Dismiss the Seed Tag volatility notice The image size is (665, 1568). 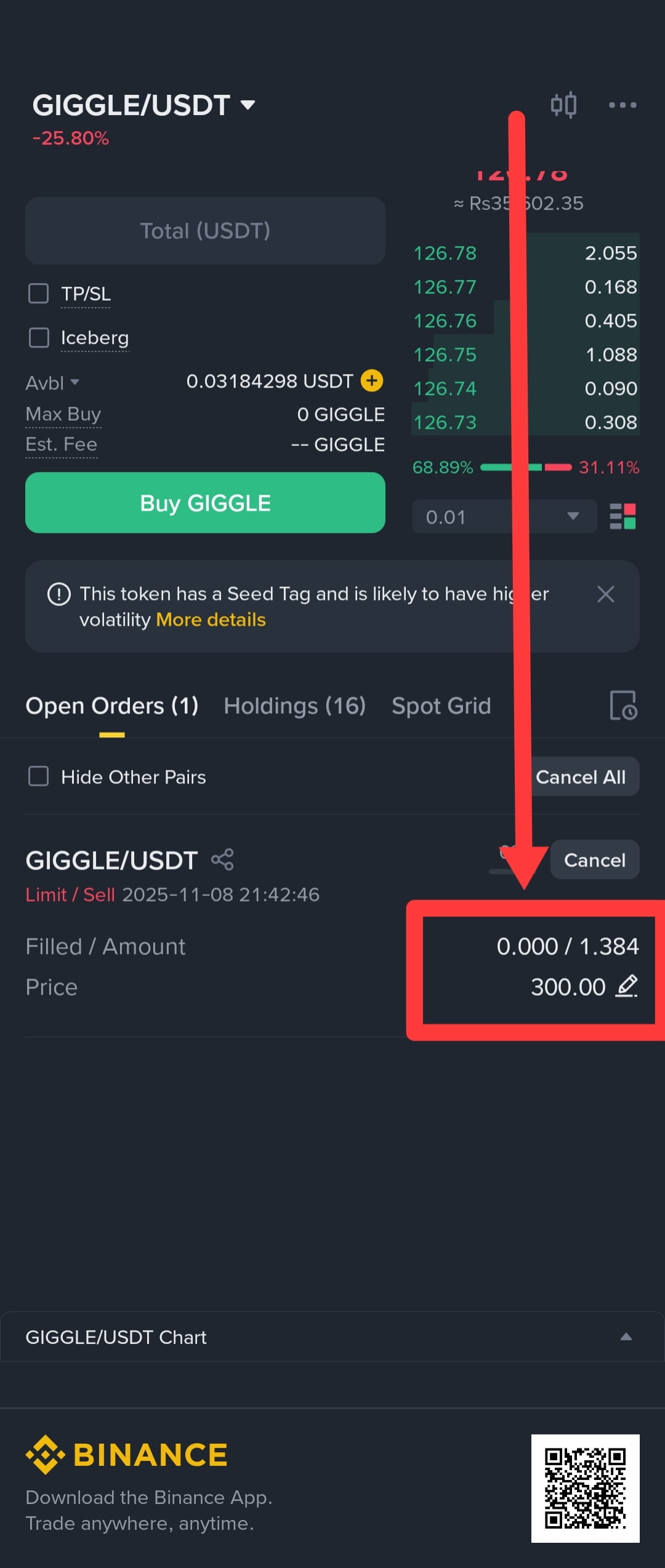click(605, 594)
